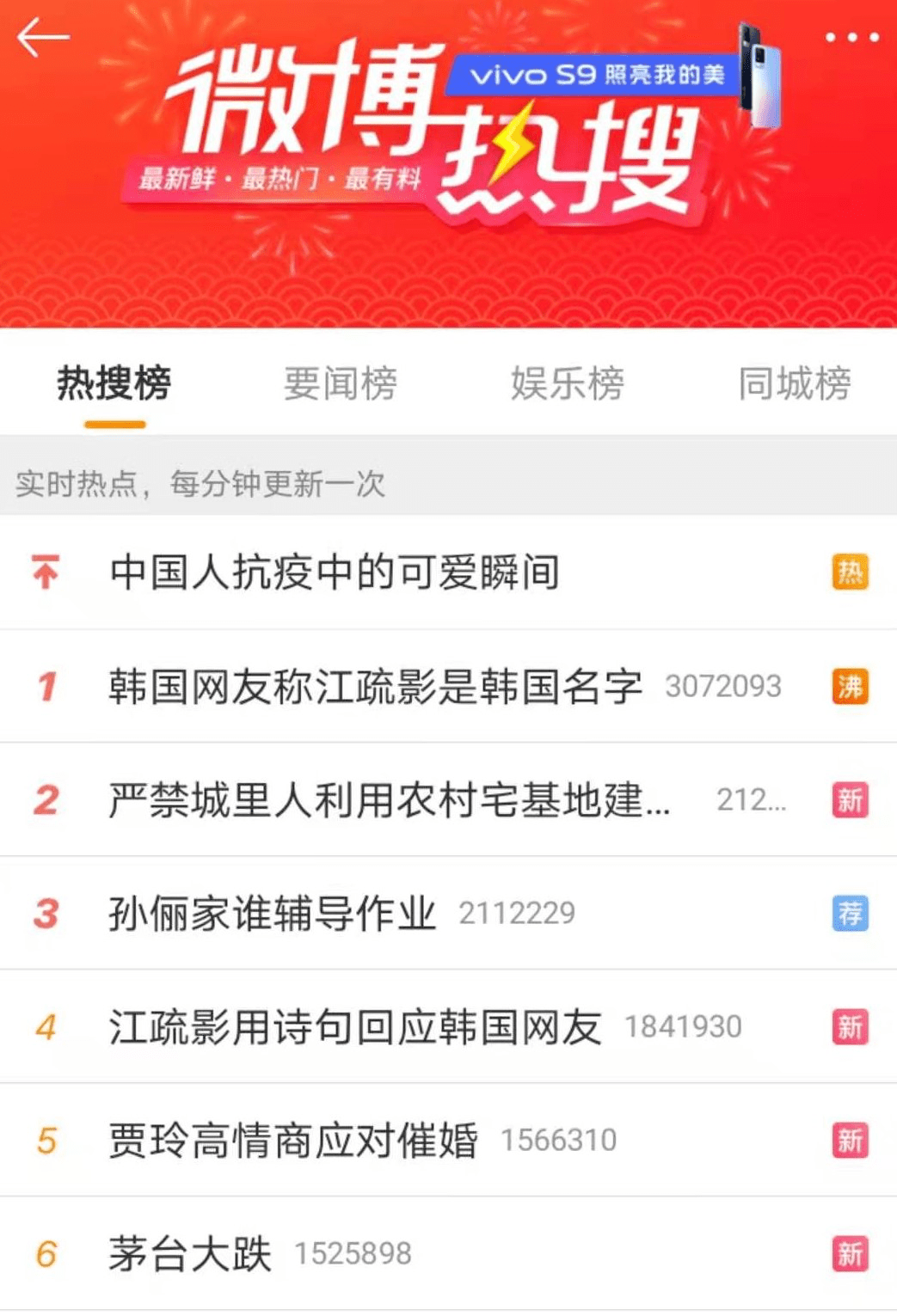Go back using the top-left arrow
This screenshot has width=897, height=1316.
pyautogui.click(x=43, y=38)
